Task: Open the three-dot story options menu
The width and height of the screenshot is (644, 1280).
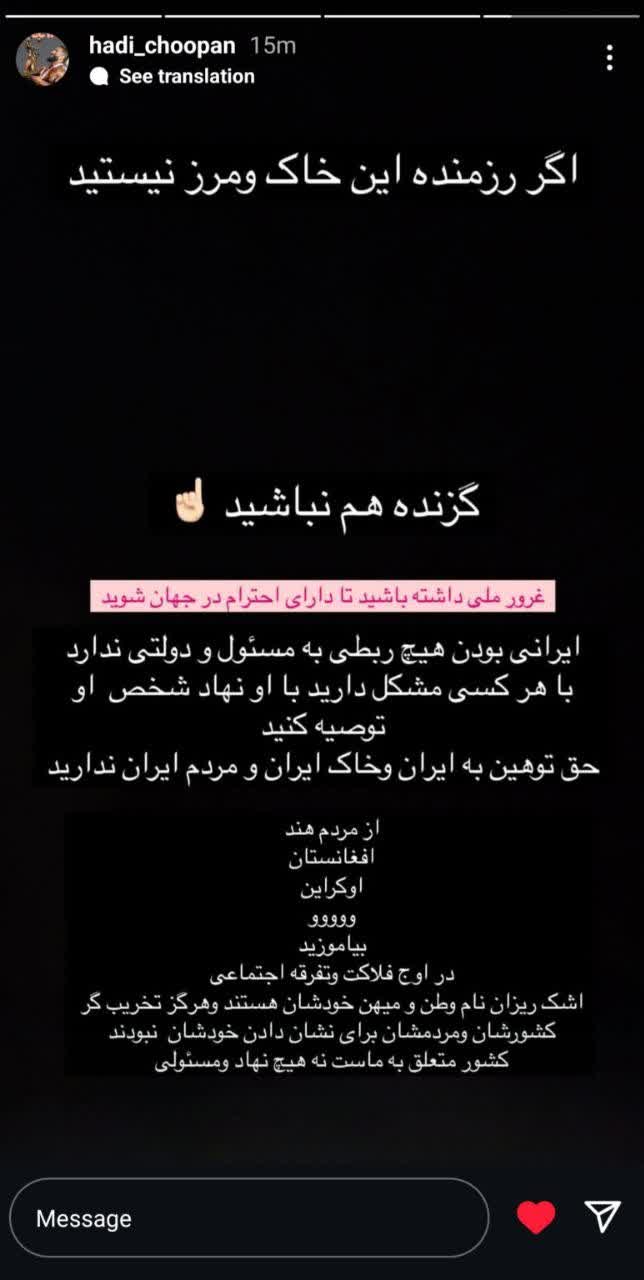Action: [x=609, y=58]
